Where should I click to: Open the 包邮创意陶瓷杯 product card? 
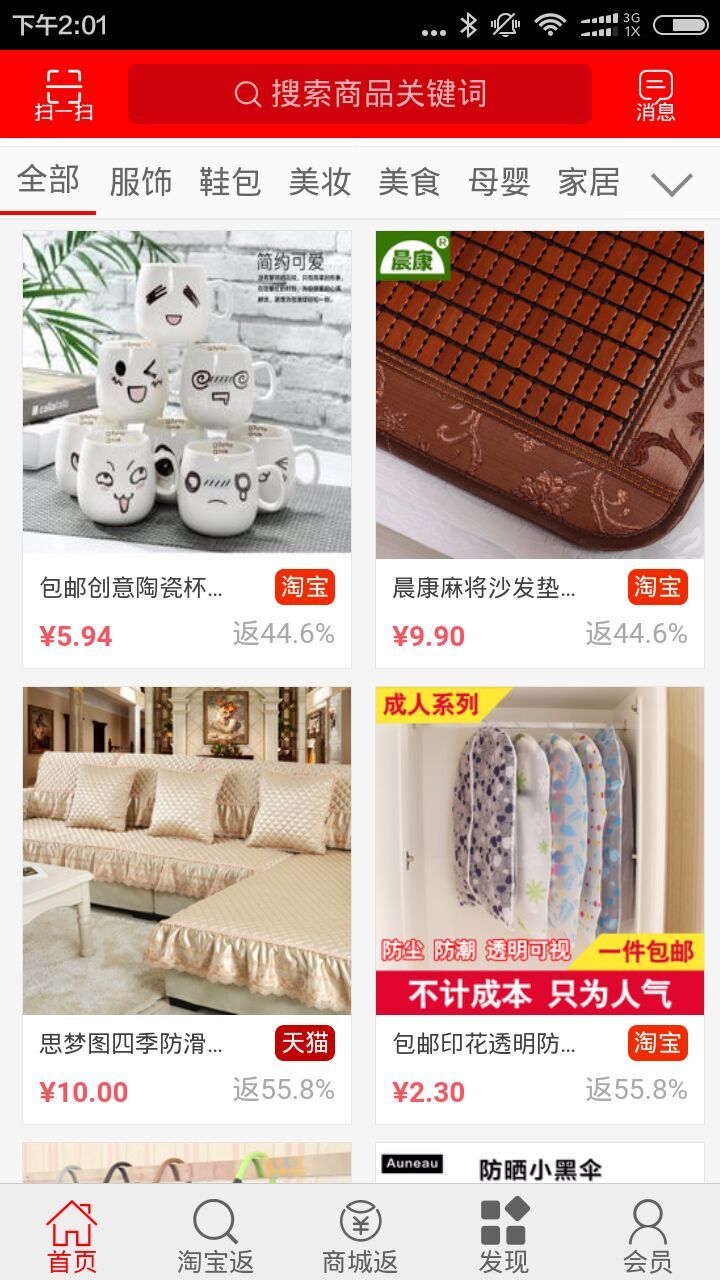[x=187, y=448]
